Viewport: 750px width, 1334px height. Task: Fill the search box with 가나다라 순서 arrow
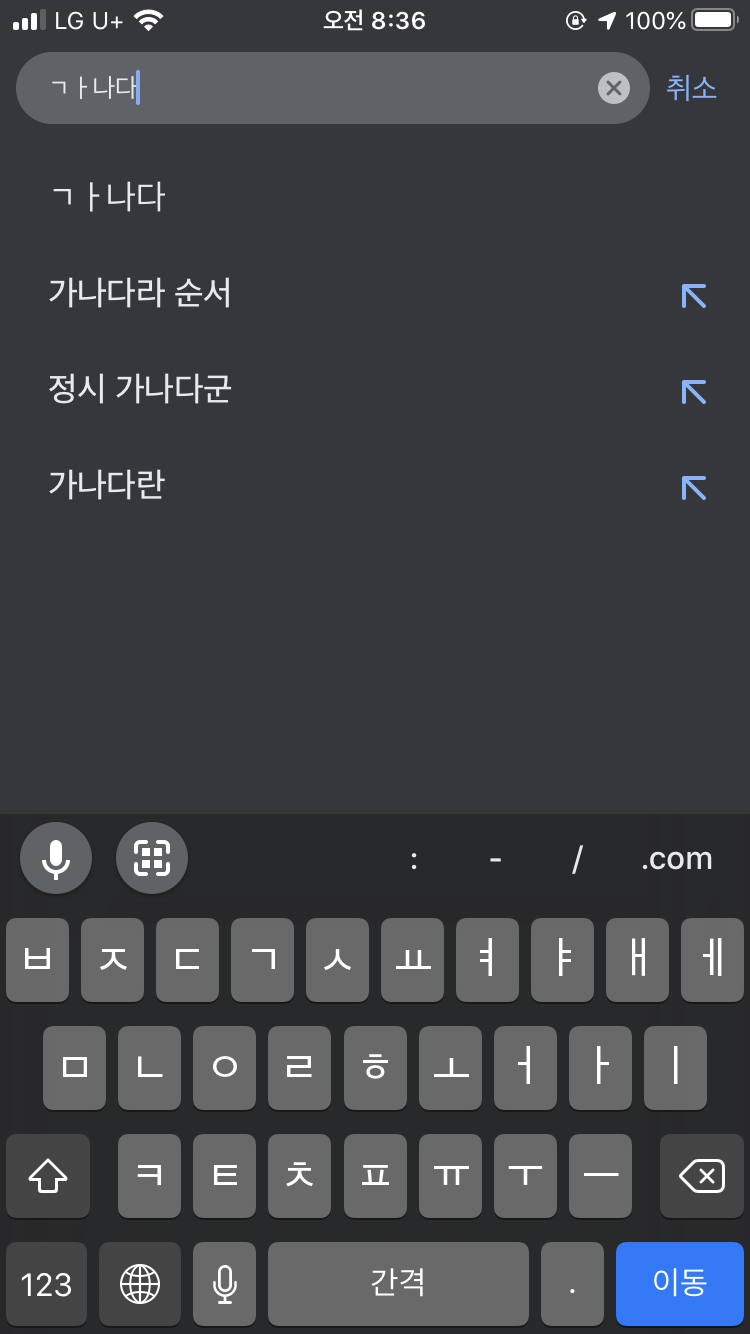tap(693, 295)
